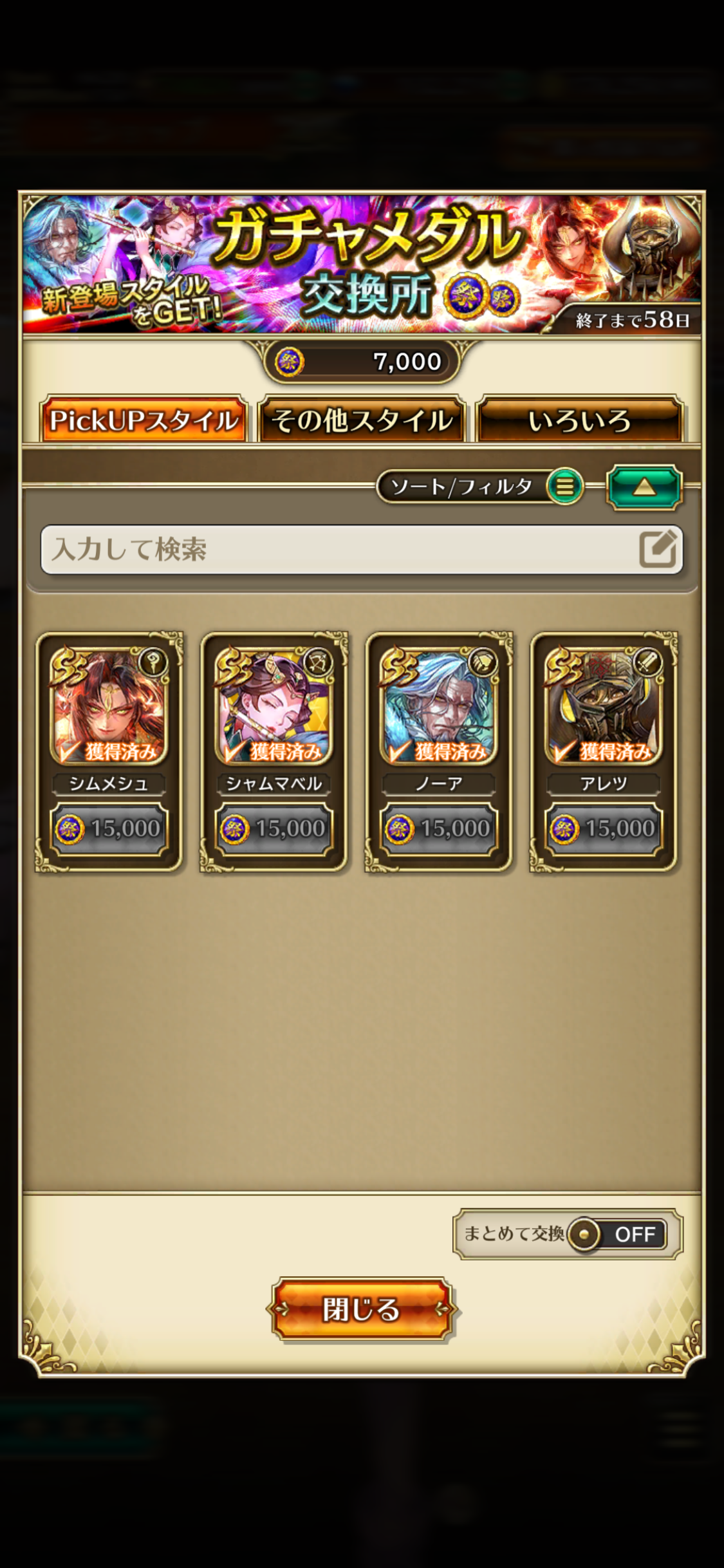Select the シムメシュ style card

[x=109, y=751]
